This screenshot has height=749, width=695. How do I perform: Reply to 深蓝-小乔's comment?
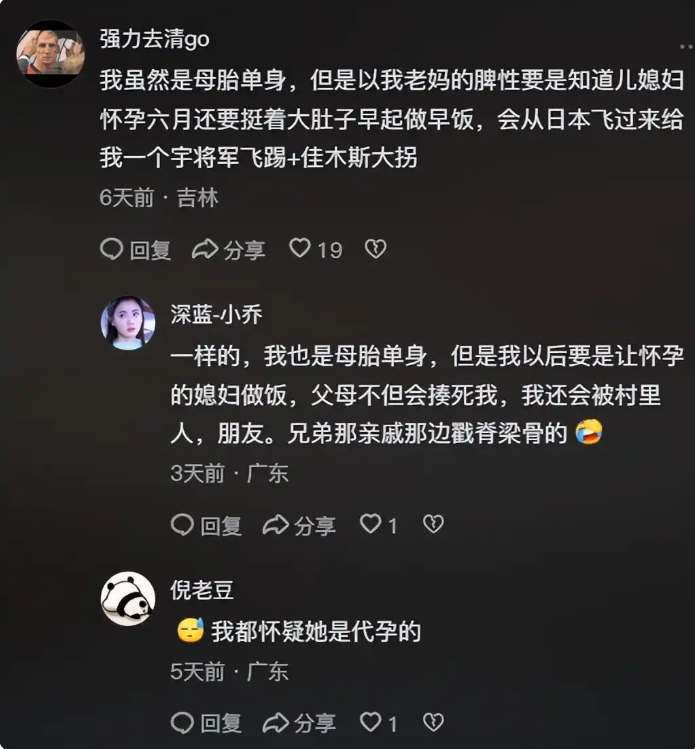(206, 525)
